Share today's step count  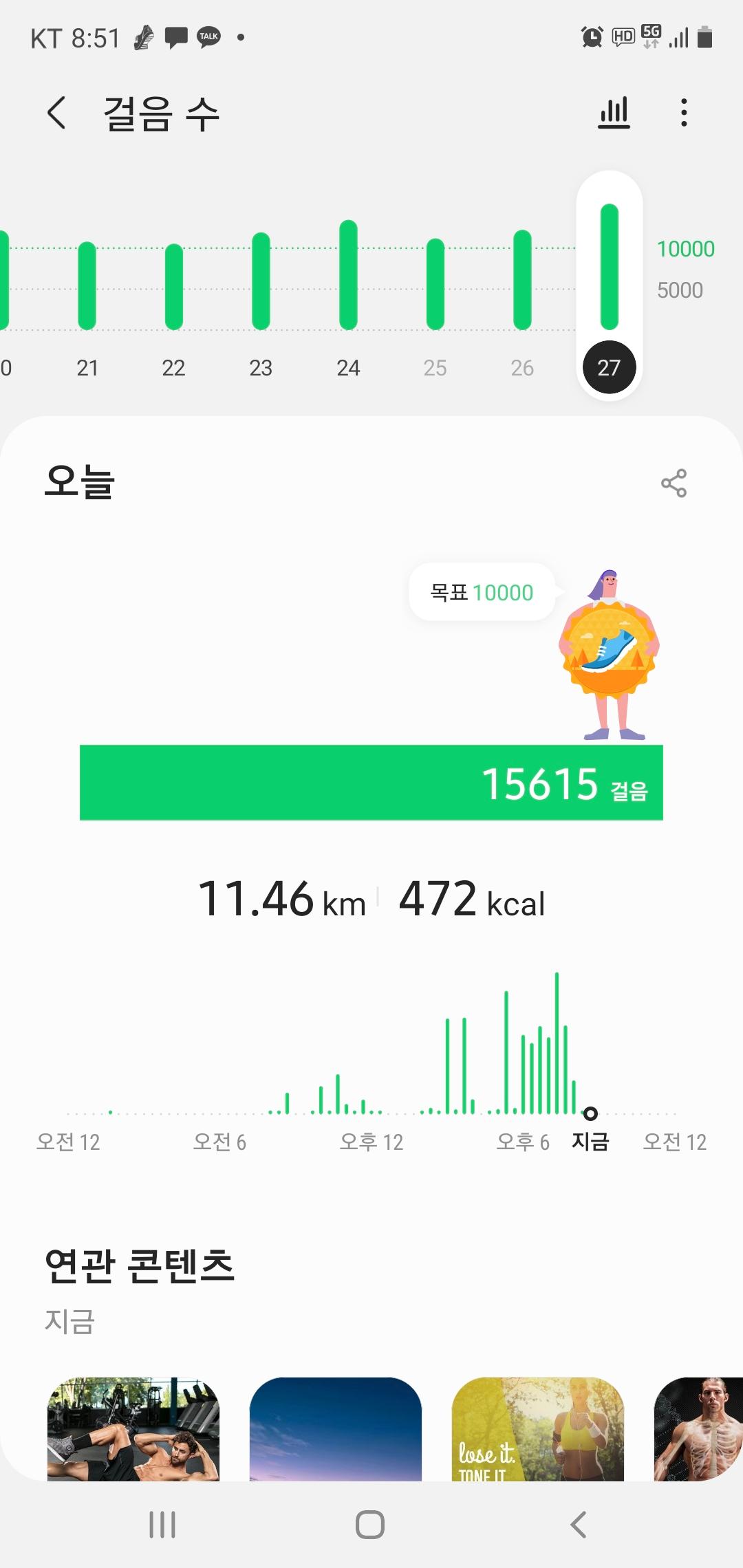(674, 483)
